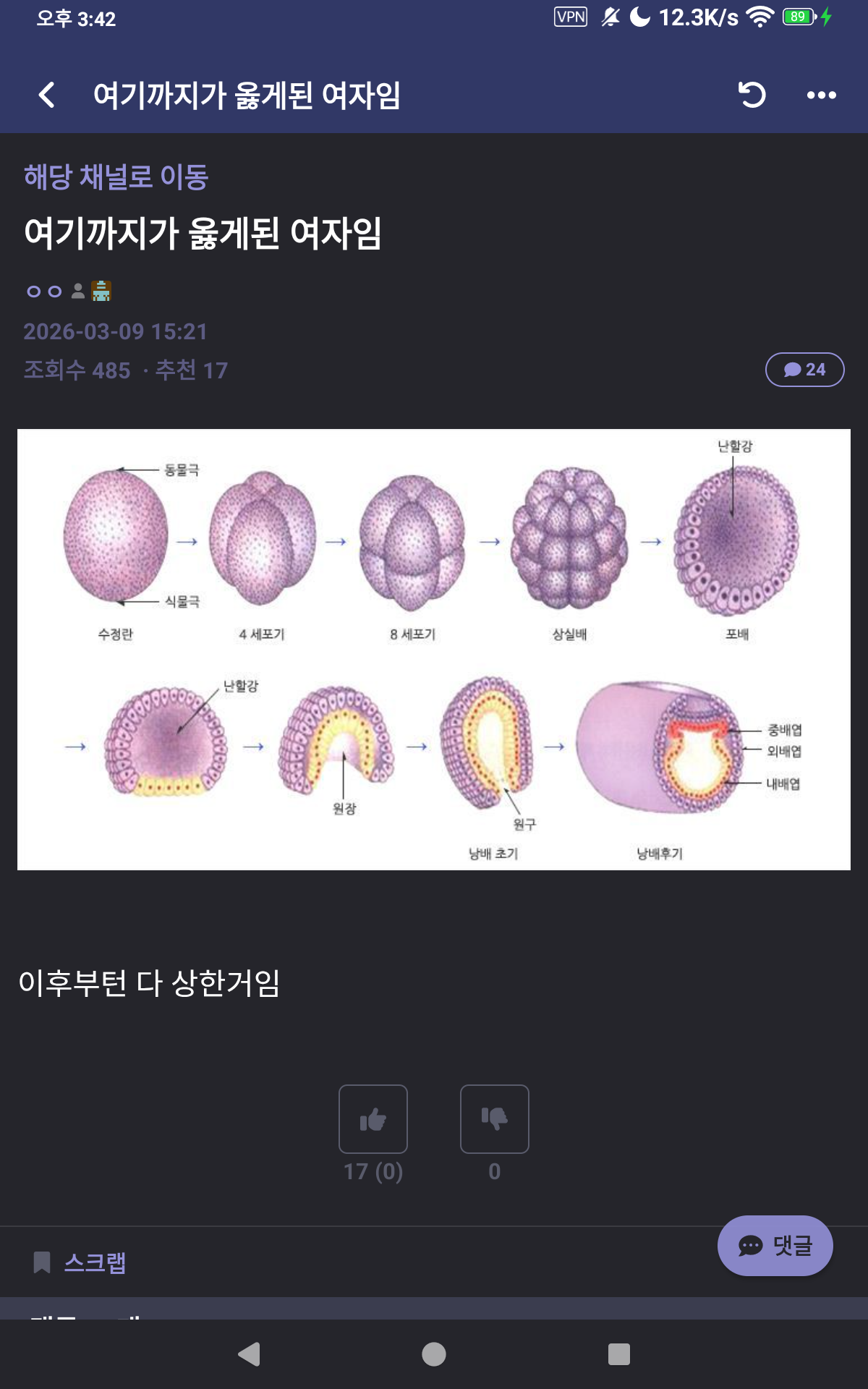The image size is (868, 1389).
Task: View the author ㅇㅇ profile
Action: coord(45,291)
